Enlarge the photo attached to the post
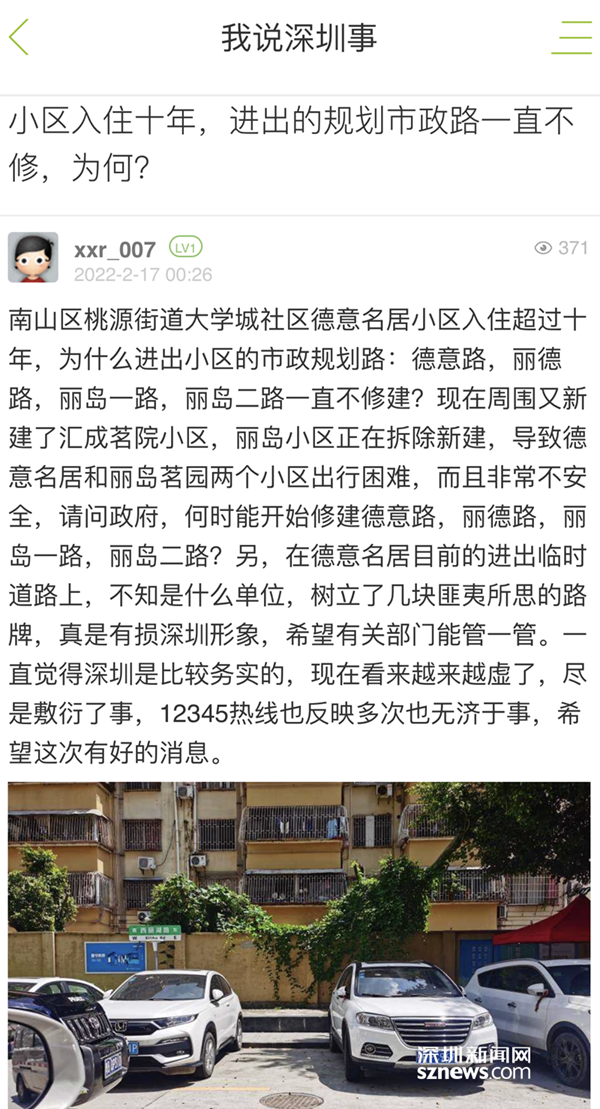Image resolution: width=600 pixels, height=1109 pixels. (x=299, y=944)
